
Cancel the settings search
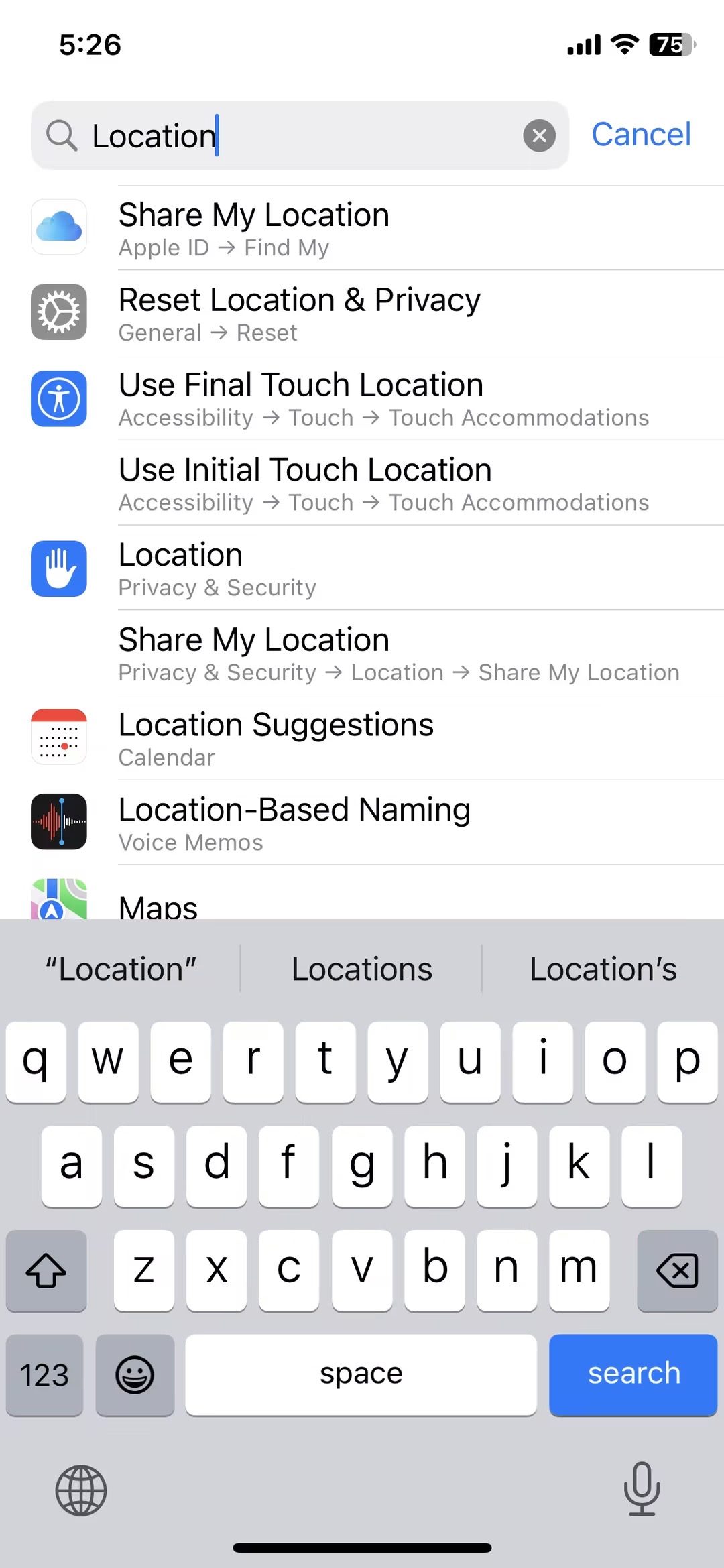pyautogui.click(x=641, y=135)
